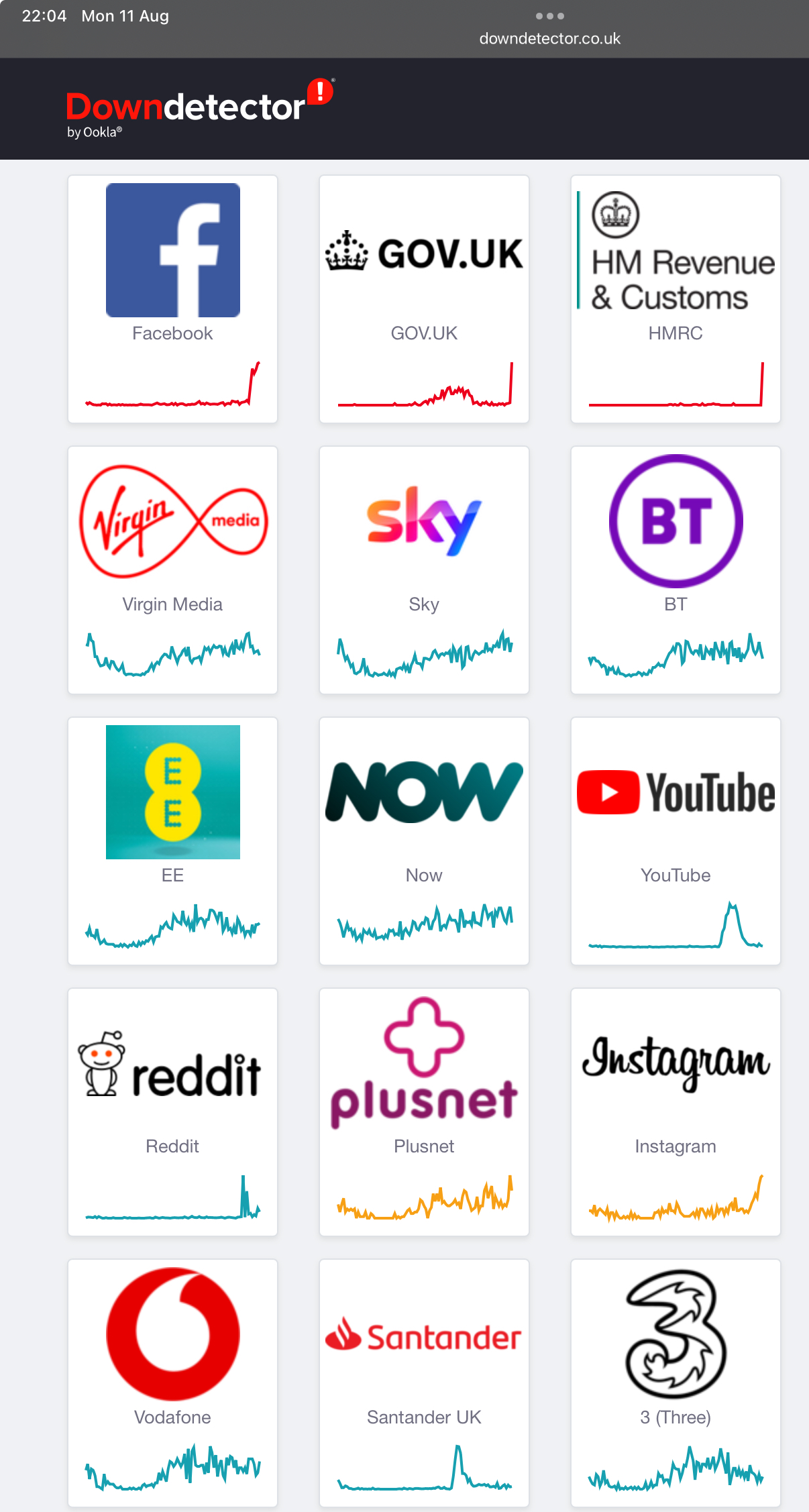
Task: View EE outage reports
Action: pos(172,841)
